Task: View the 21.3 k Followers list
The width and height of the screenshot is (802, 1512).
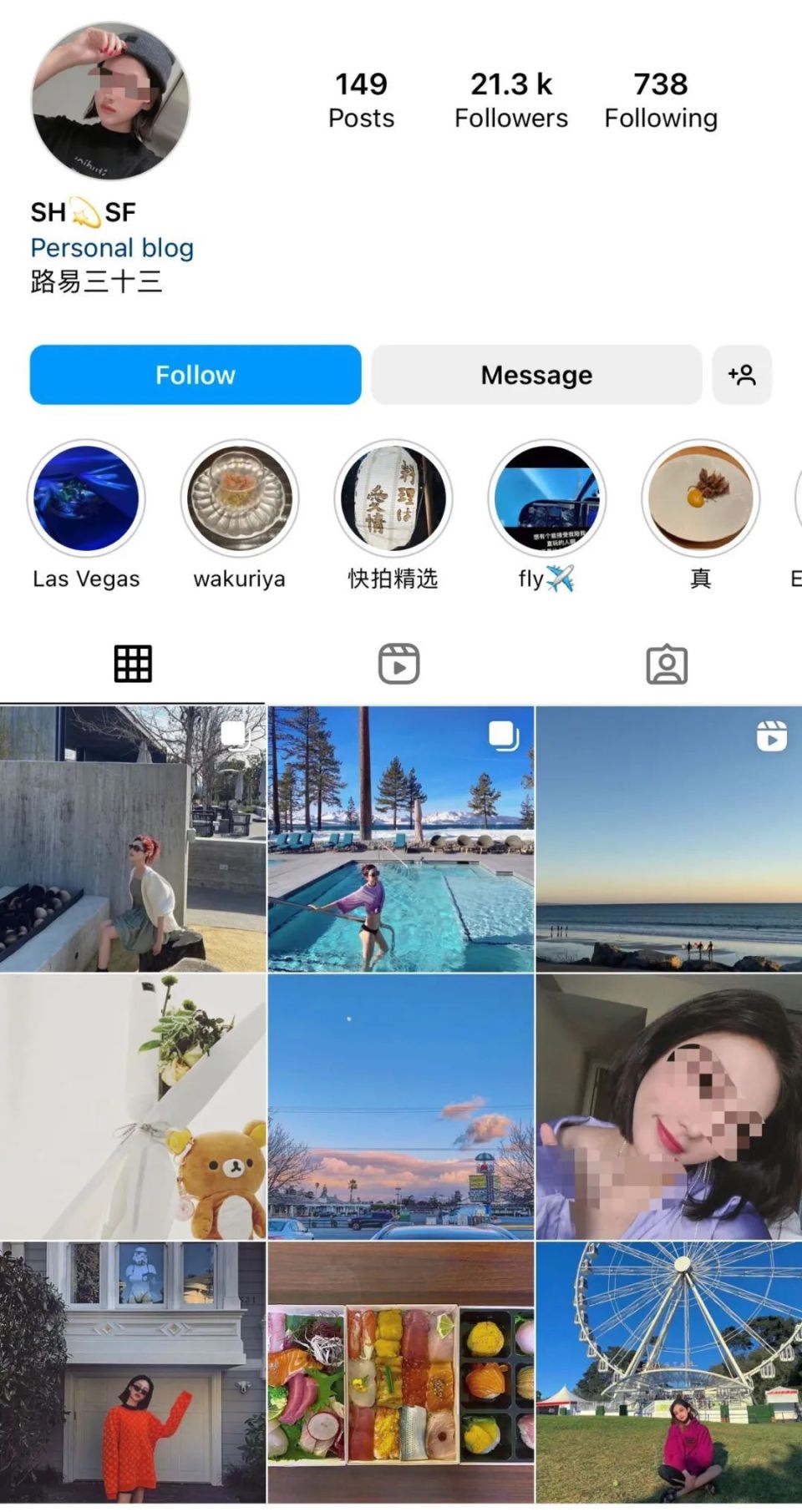Action: (x=510, y=100)
